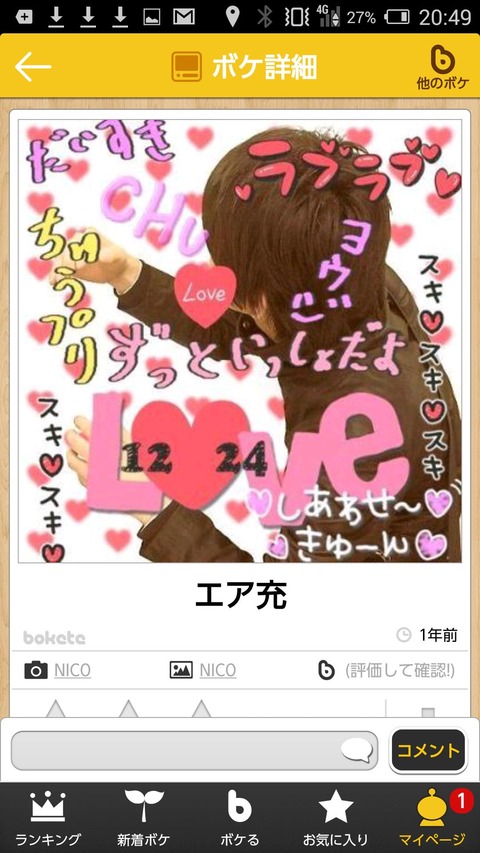Tap 評価して確認! to reveal the rating
This screenshot has width=480, height=853.
coord(400,671)
